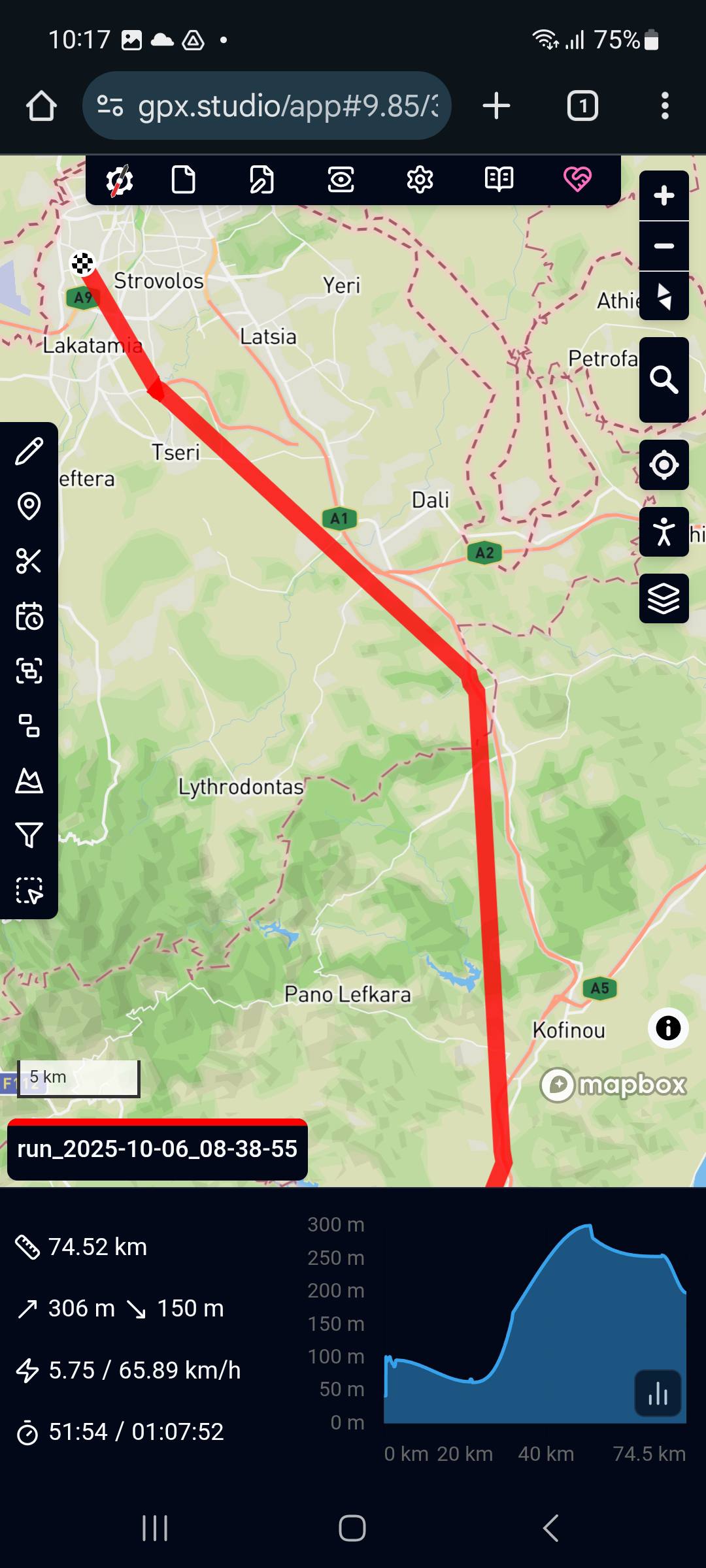
Task: Open the tab switcher
Action: click(582, 106)
